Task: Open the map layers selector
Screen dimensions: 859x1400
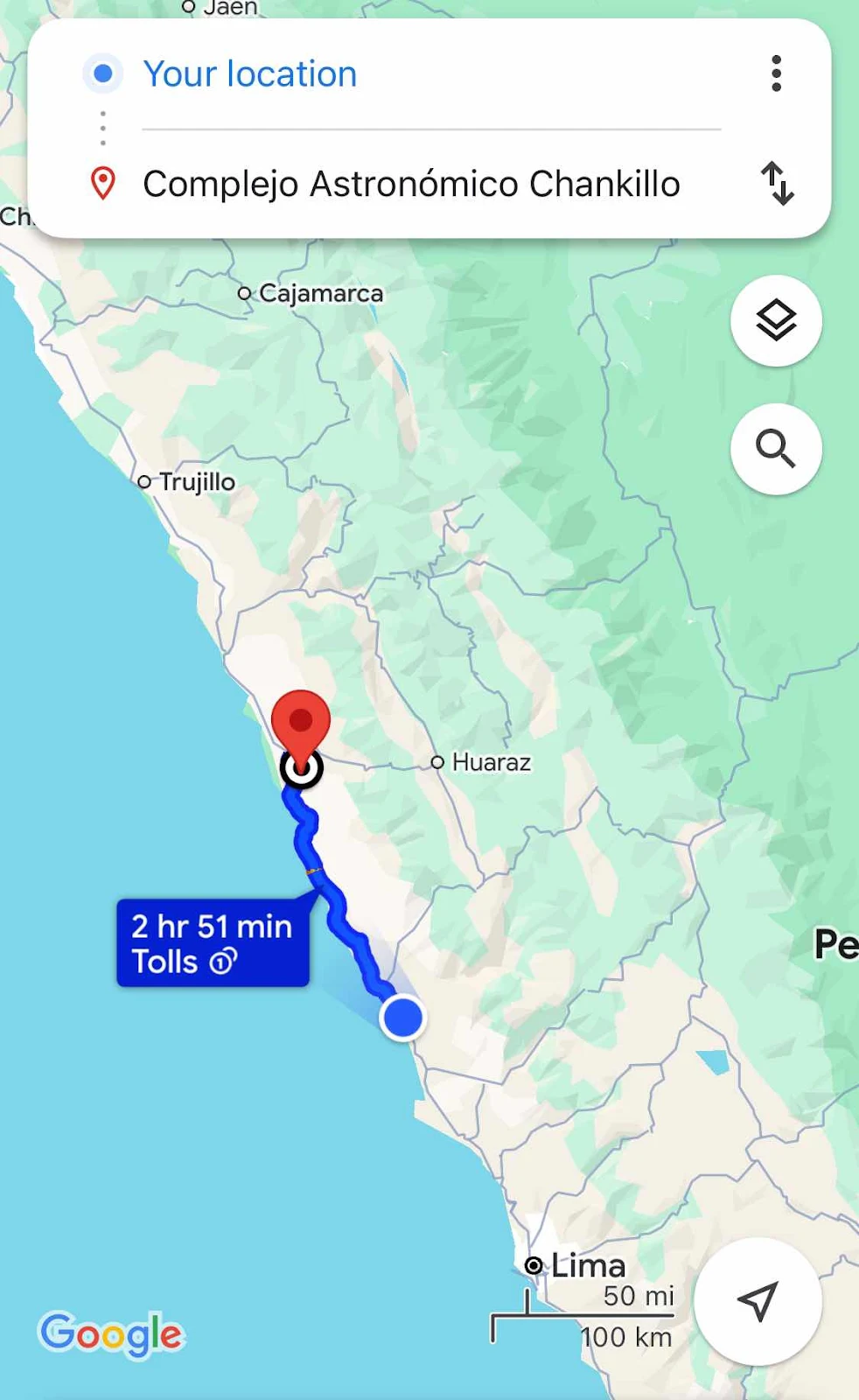Action: [776, 321]
